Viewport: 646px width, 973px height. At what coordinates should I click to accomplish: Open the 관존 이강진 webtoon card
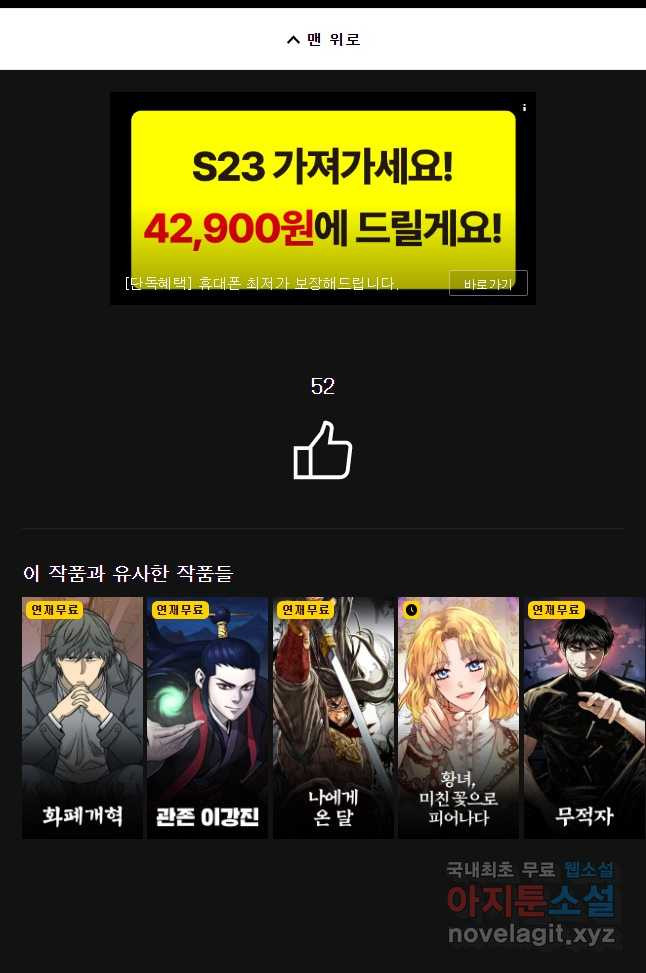[x=207, y=717]
